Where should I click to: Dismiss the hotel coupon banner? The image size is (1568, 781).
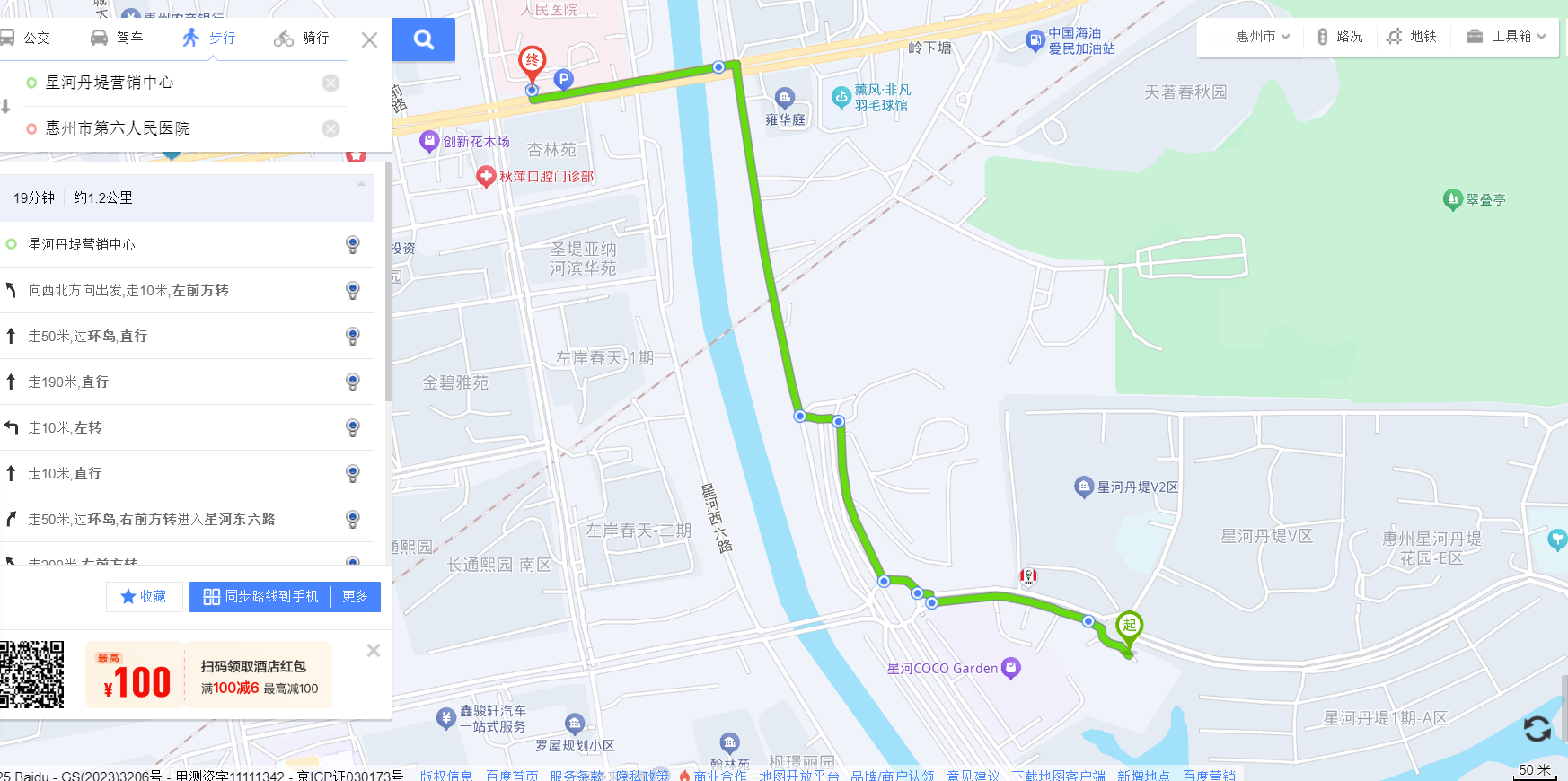tap(374, 650)
